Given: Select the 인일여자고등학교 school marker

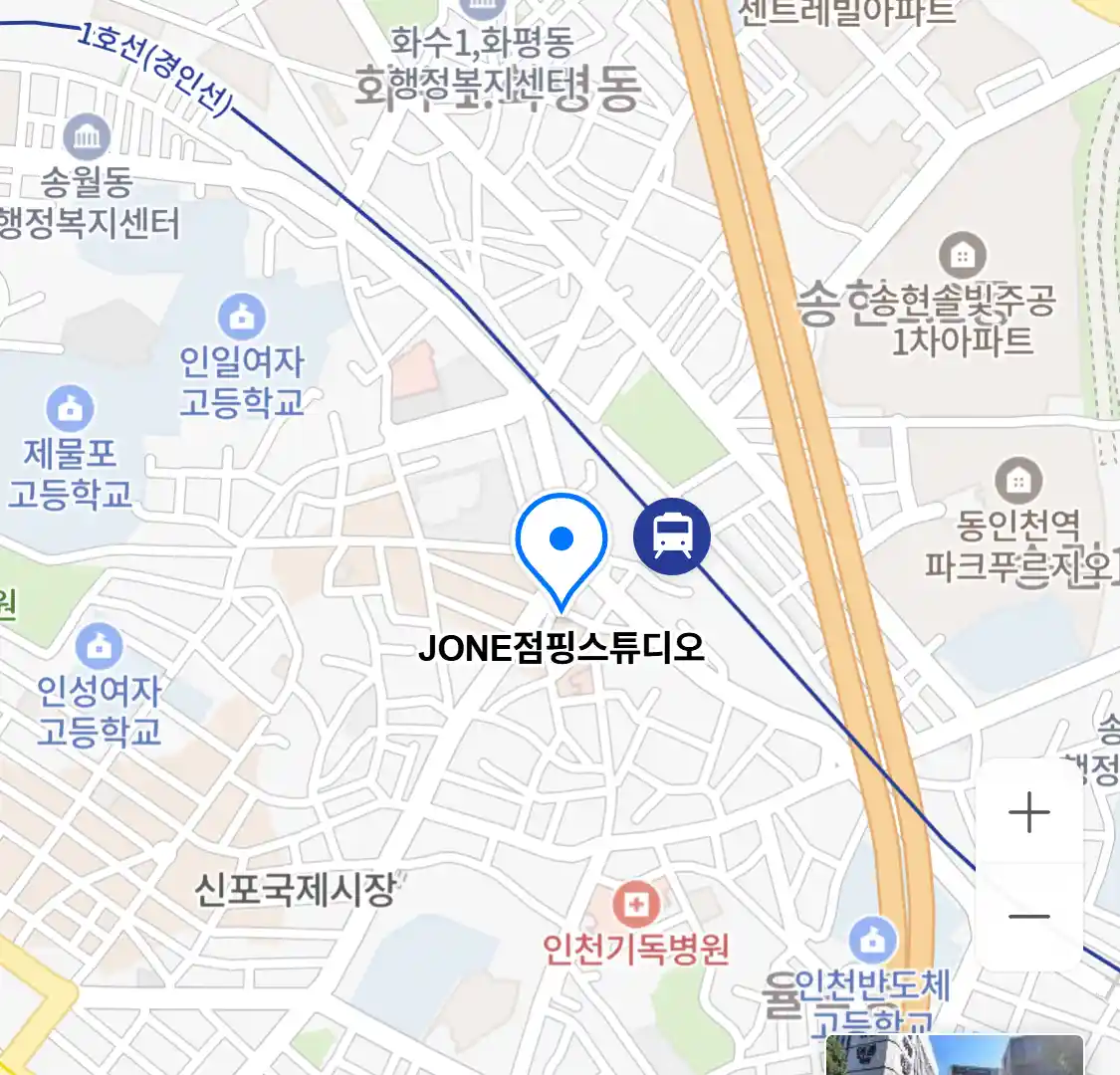Looking at the screenshot, I should 241,319.
